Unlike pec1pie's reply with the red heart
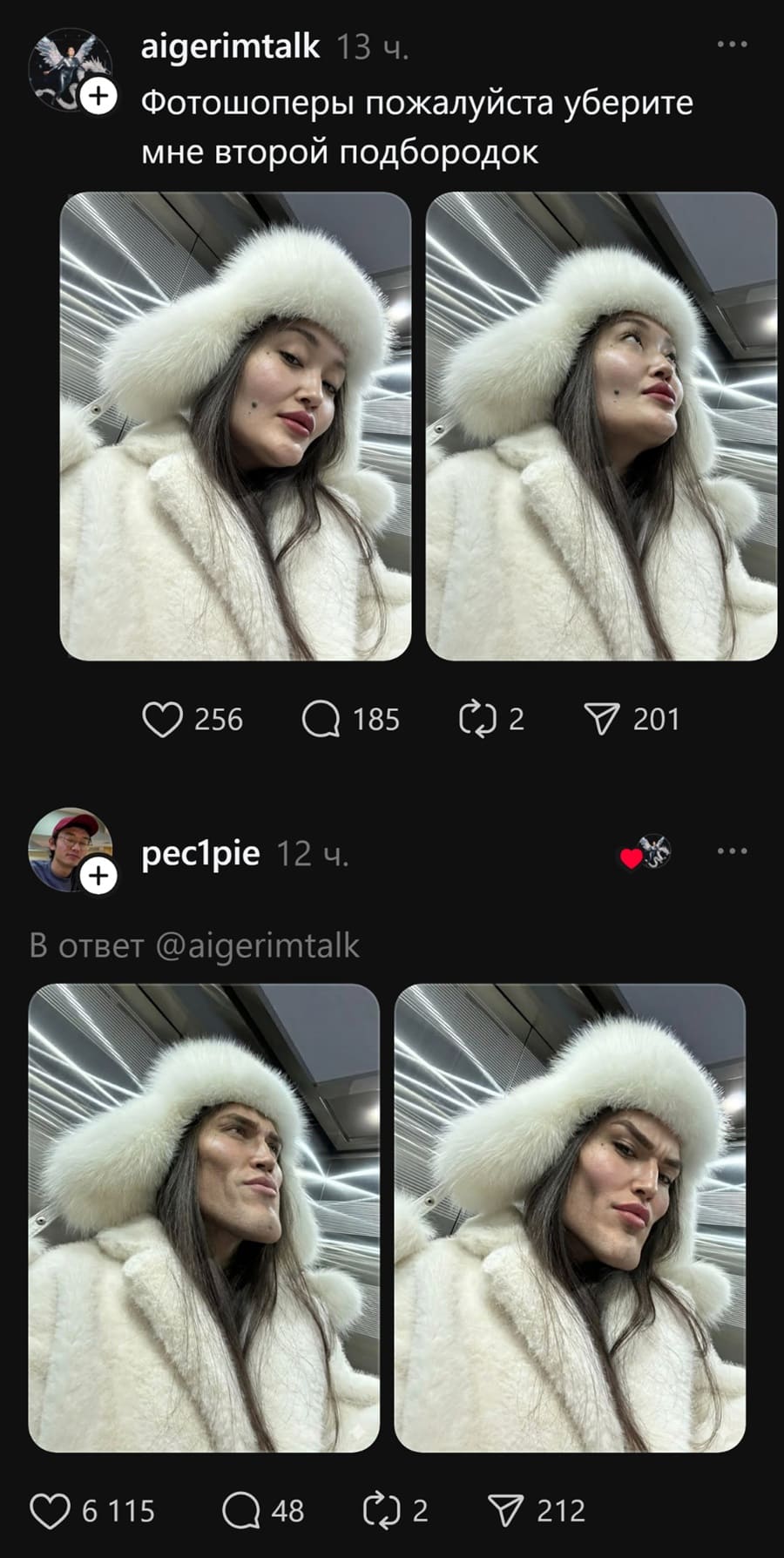Viewport: 784px width, 1558px height. point(630,858)
